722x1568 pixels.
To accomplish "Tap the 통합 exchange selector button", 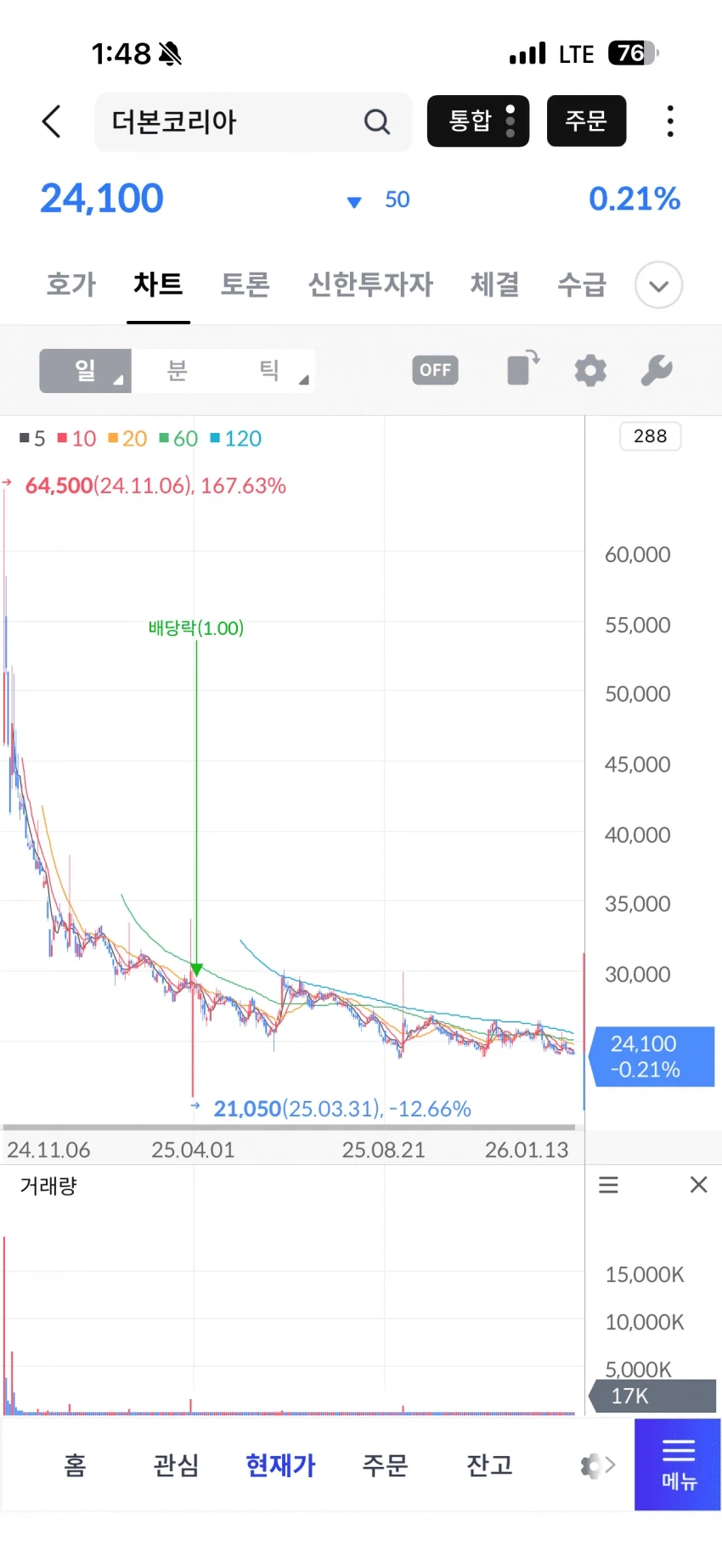I will click(477, 121).
